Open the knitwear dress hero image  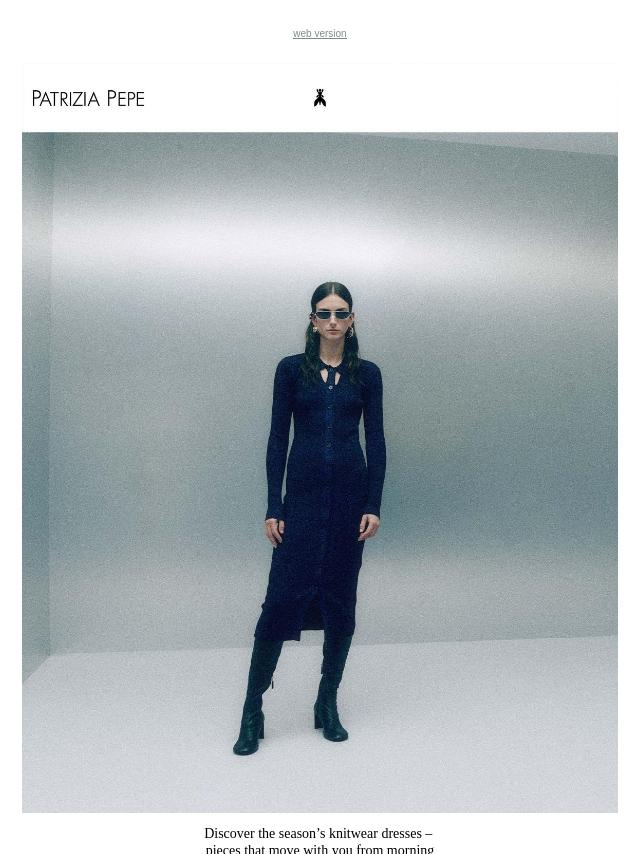click(x=320, y=472)
